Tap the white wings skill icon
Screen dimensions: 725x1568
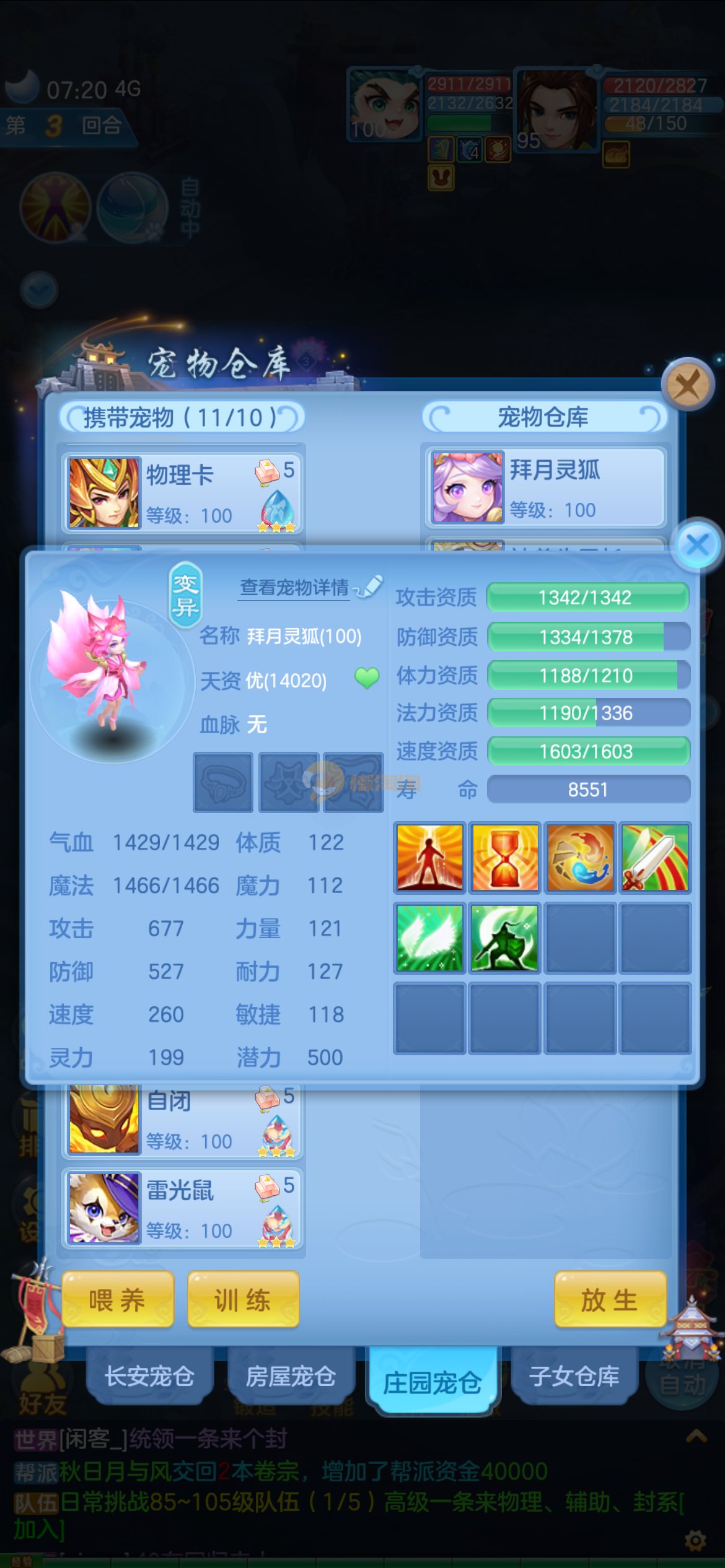coord(429,938)
